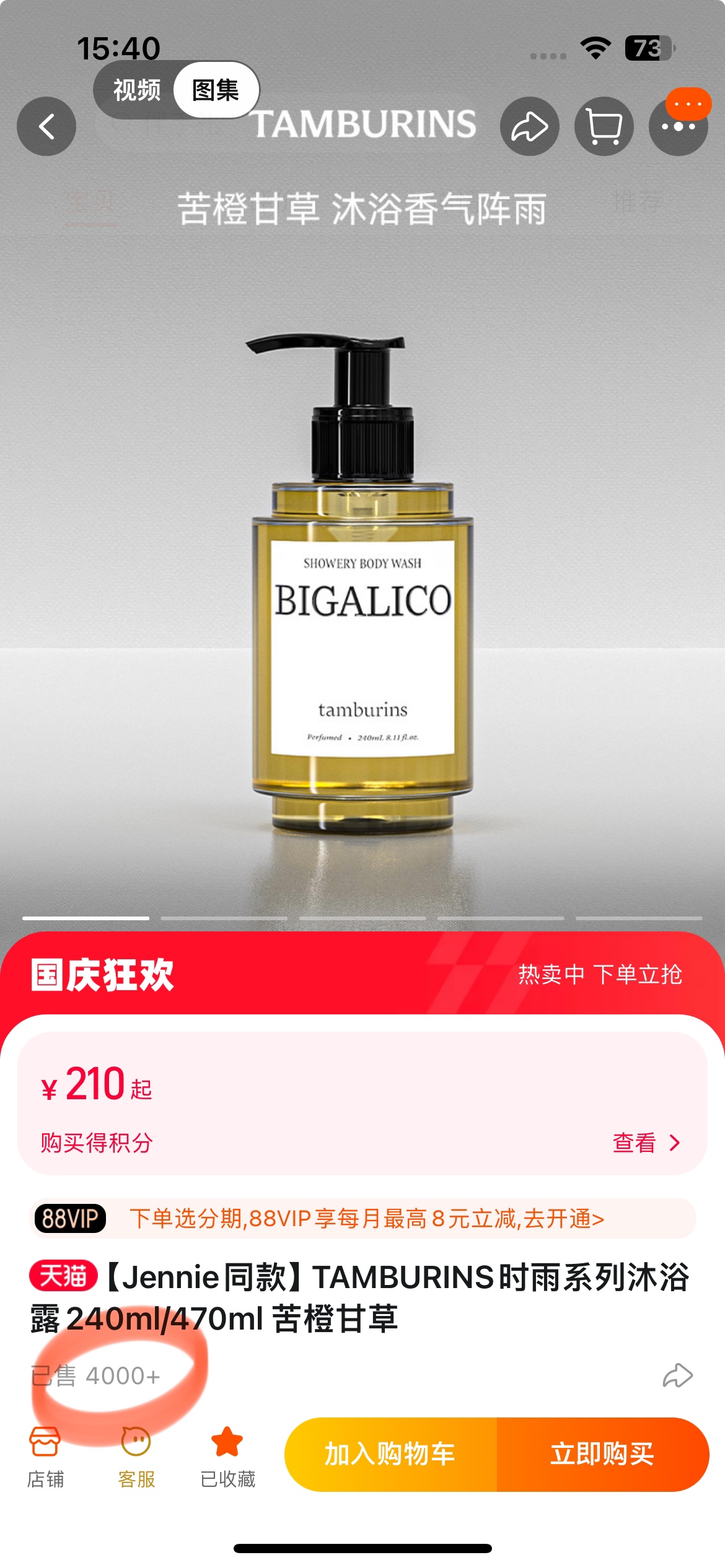725x1568 pixels.
Task: Open the 88VIP installment discount banner
Action: [x=362, y=1218]
